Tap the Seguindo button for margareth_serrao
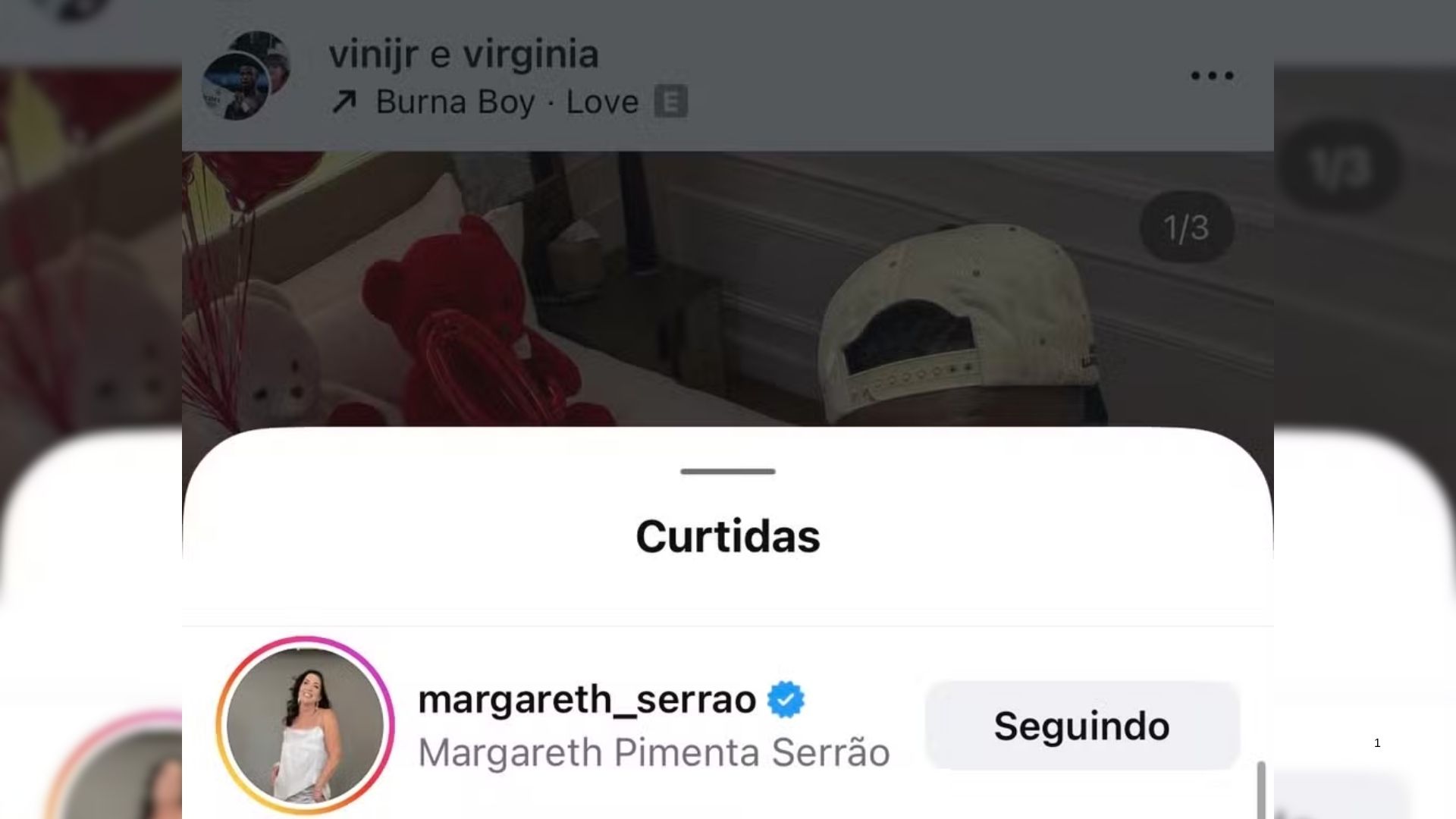 tap(1082, 726)
